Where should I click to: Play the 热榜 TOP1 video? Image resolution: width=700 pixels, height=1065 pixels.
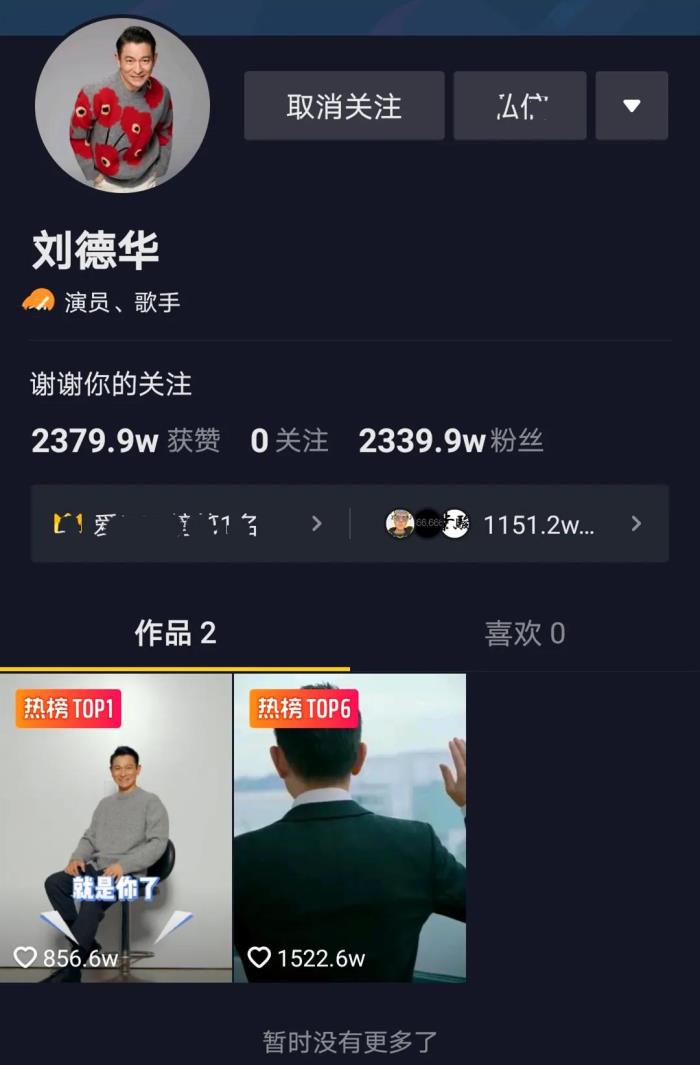(x=116, y=828)
